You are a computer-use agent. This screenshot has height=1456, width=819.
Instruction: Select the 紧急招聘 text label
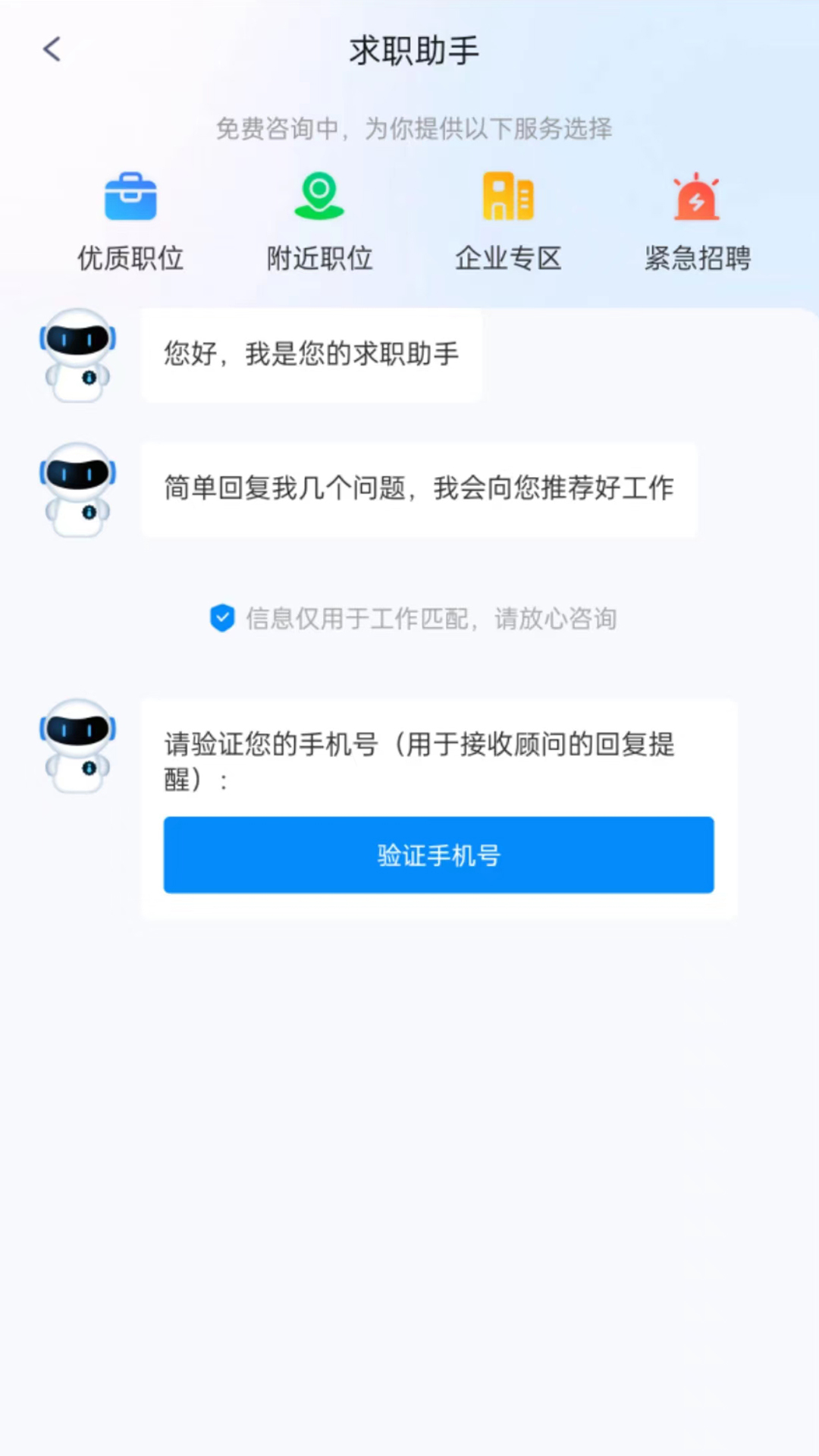(696, 259)
